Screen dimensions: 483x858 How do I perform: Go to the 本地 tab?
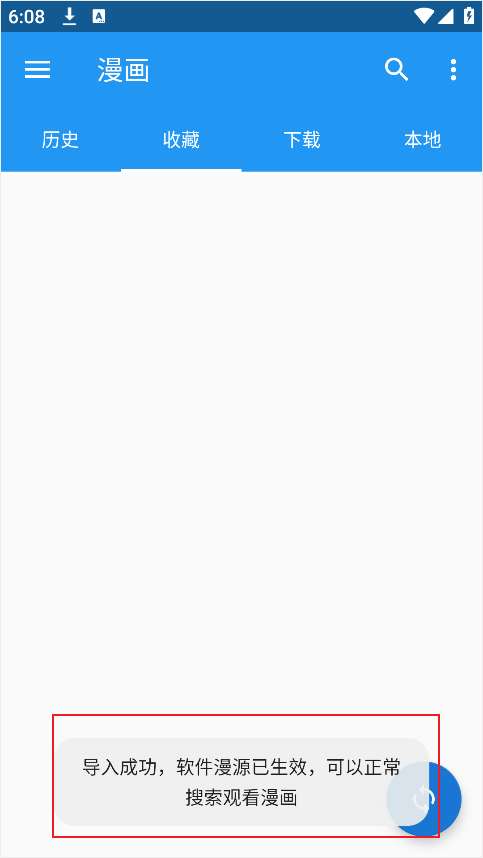pos(422,140)
